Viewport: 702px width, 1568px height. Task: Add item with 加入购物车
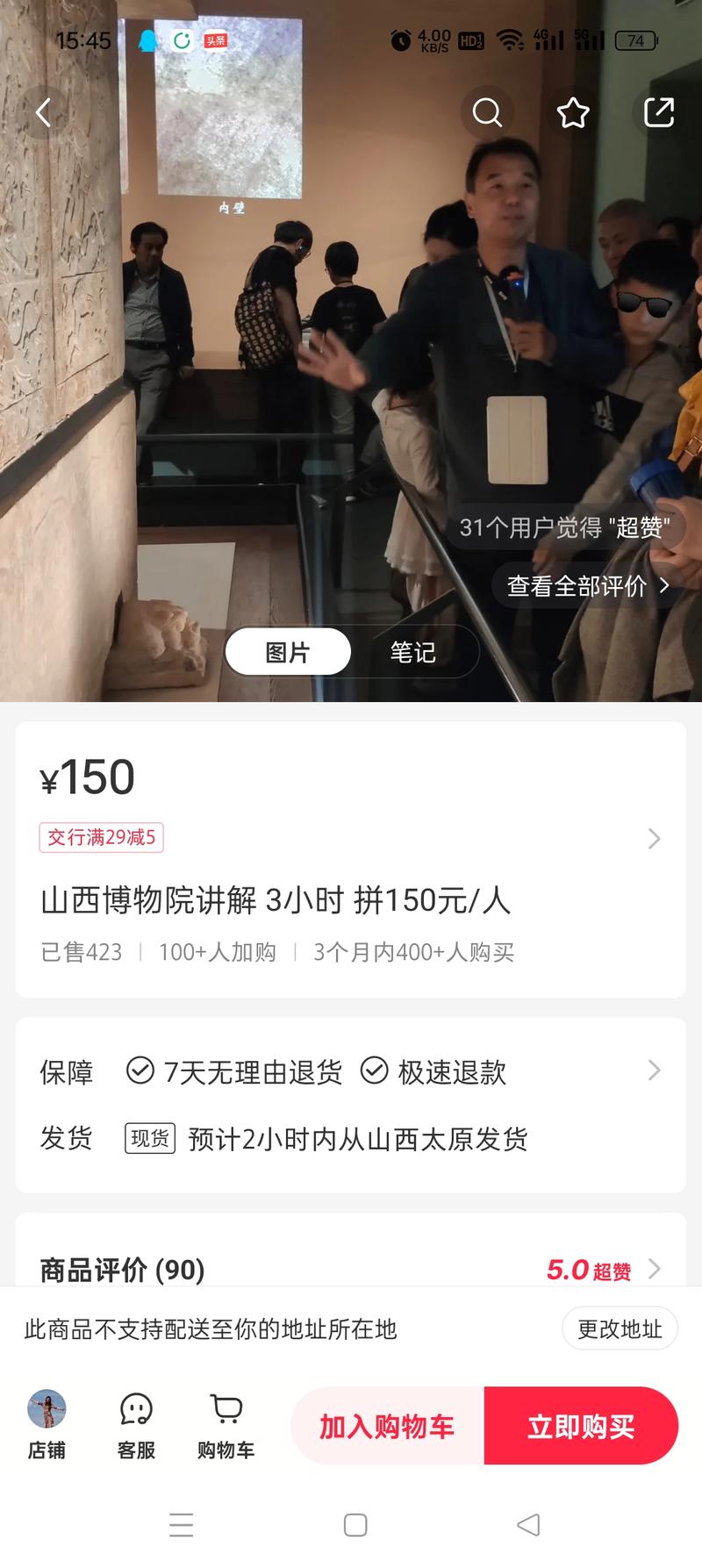tap(387, 1427)
